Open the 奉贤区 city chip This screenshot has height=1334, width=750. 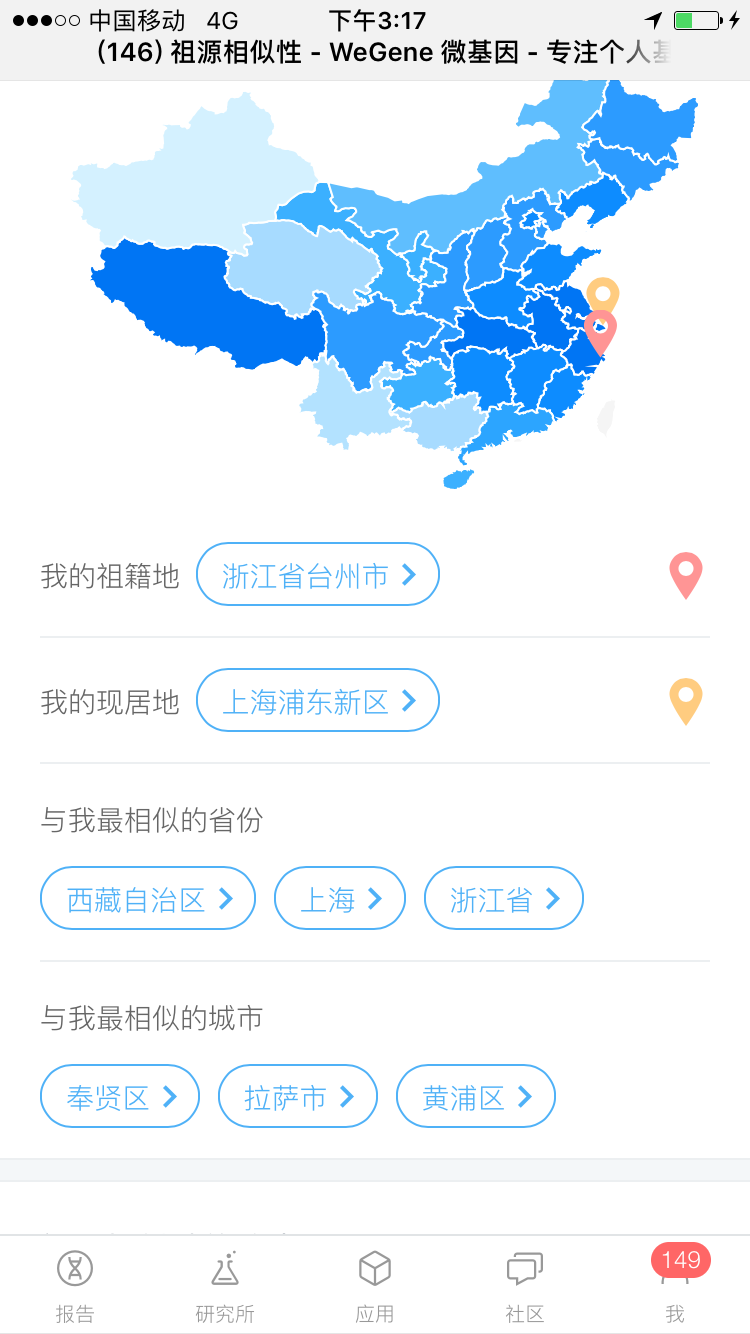(x=120, y=1097)
